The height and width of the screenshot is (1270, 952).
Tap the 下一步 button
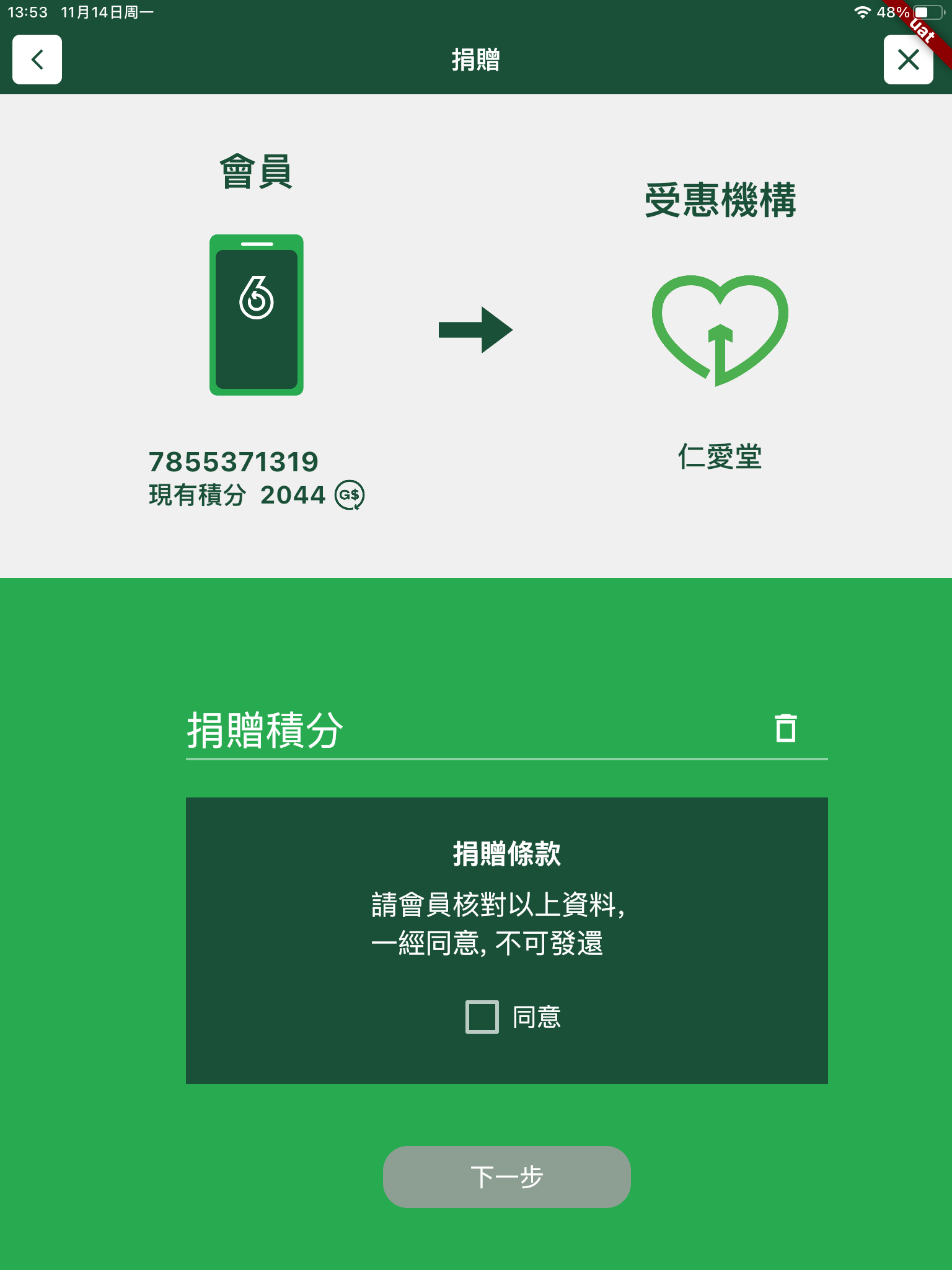point(506,1176)
